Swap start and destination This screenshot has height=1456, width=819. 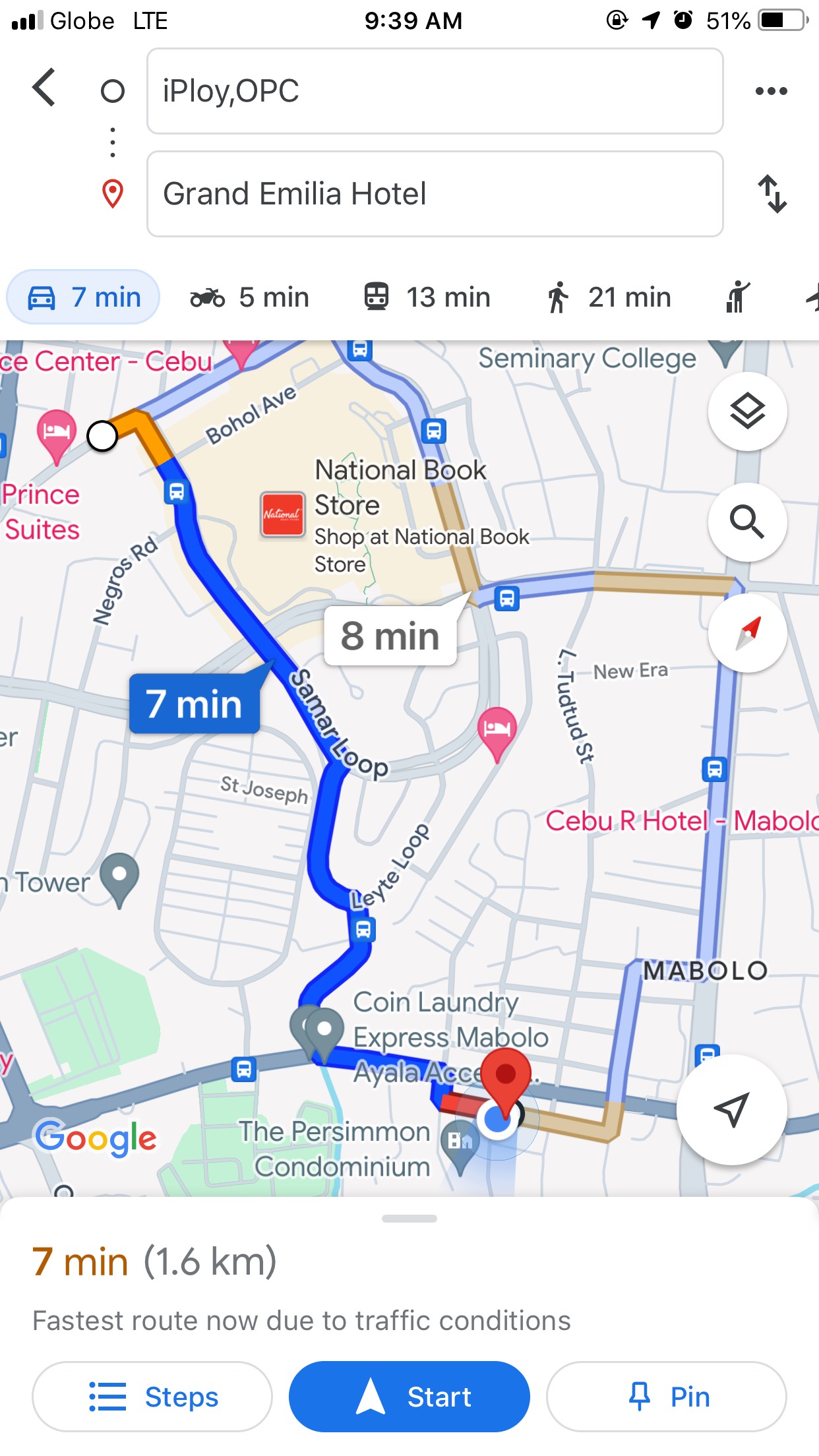click(x=771, y=194)
